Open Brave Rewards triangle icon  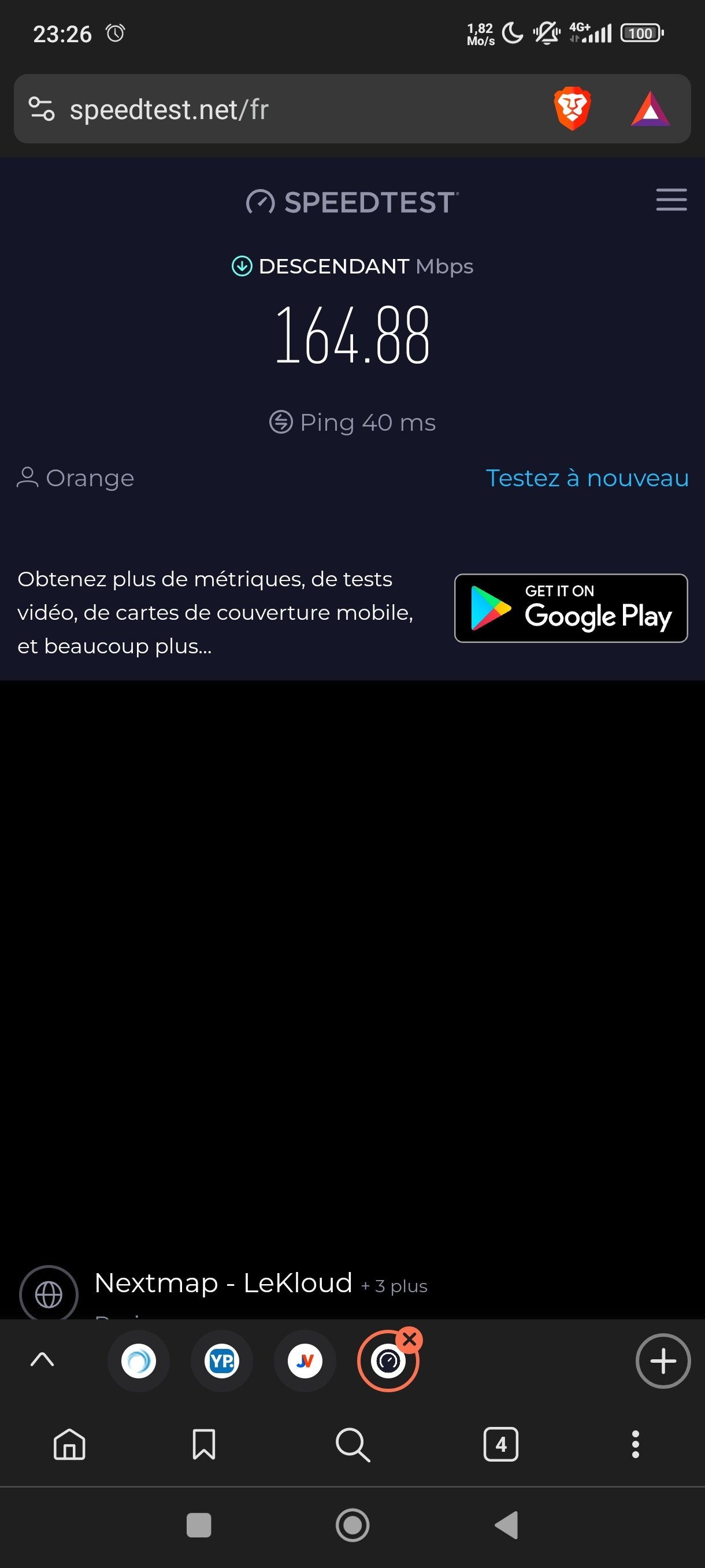click(650, 109)
